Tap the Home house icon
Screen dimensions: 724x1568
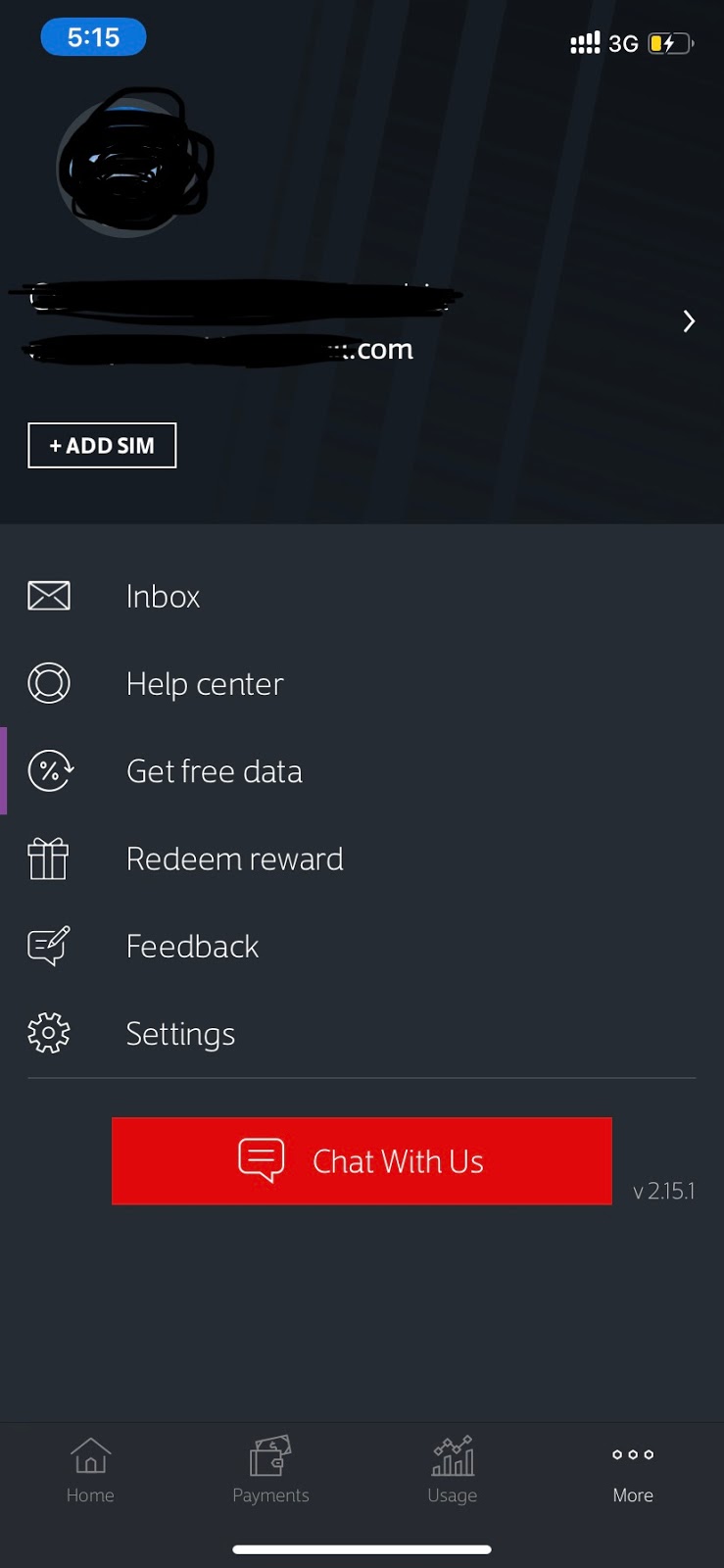90,1458
